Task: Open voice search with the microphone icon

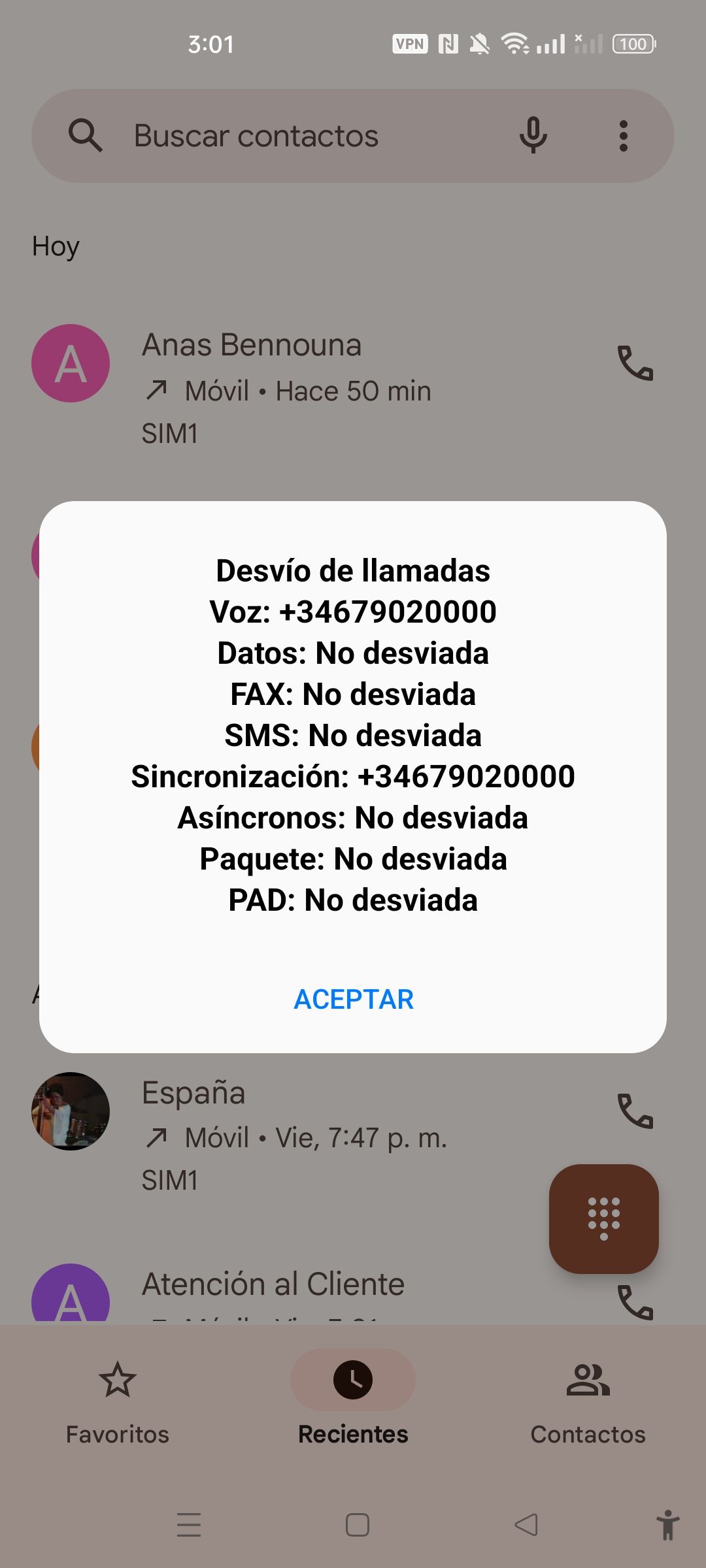Action: point(533,135)
